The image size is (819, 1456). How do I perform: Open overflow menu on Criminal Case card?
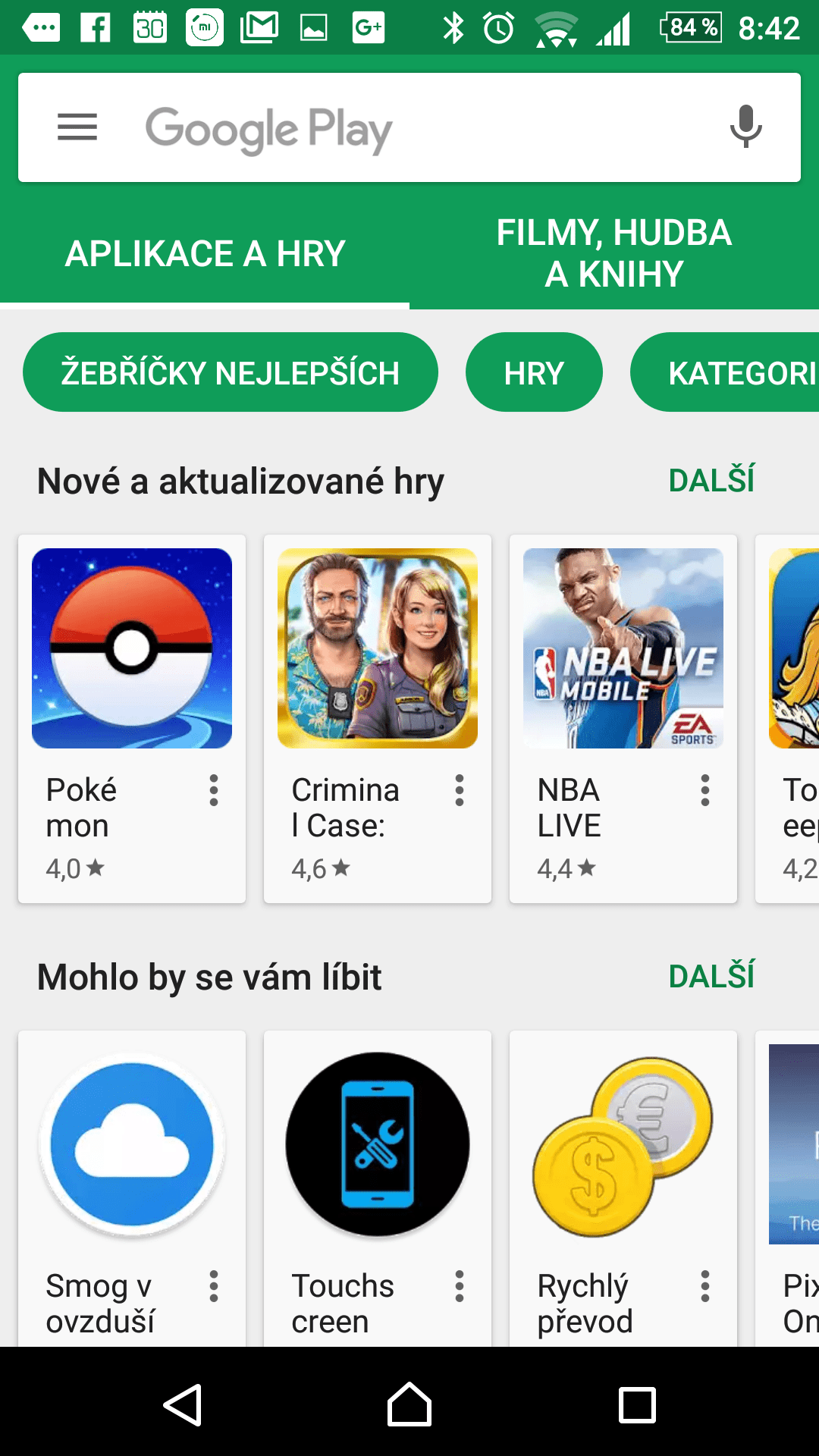460,790
